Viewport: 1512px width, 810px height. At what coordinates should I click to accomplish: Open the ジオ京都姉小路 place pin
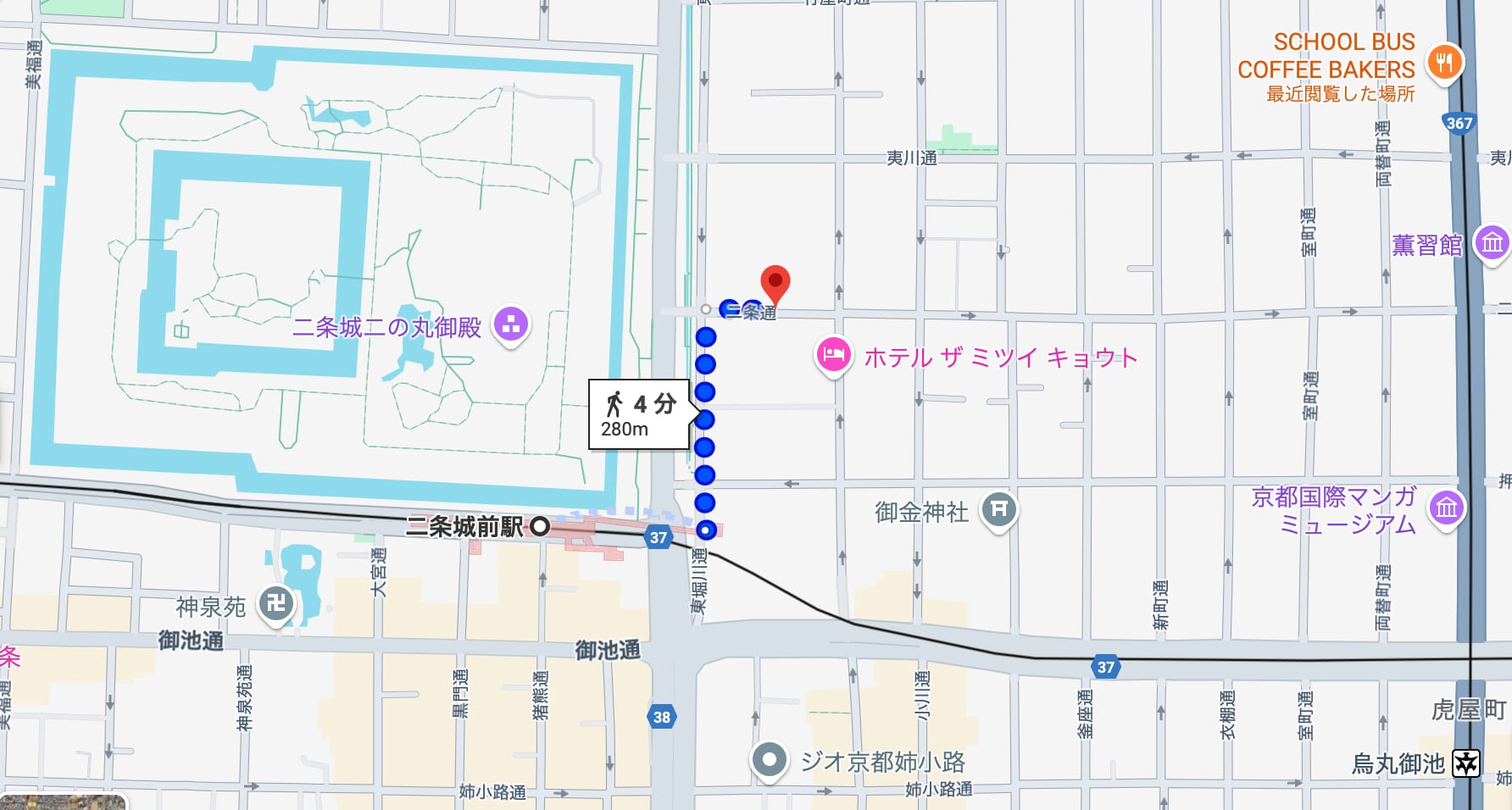770,760
